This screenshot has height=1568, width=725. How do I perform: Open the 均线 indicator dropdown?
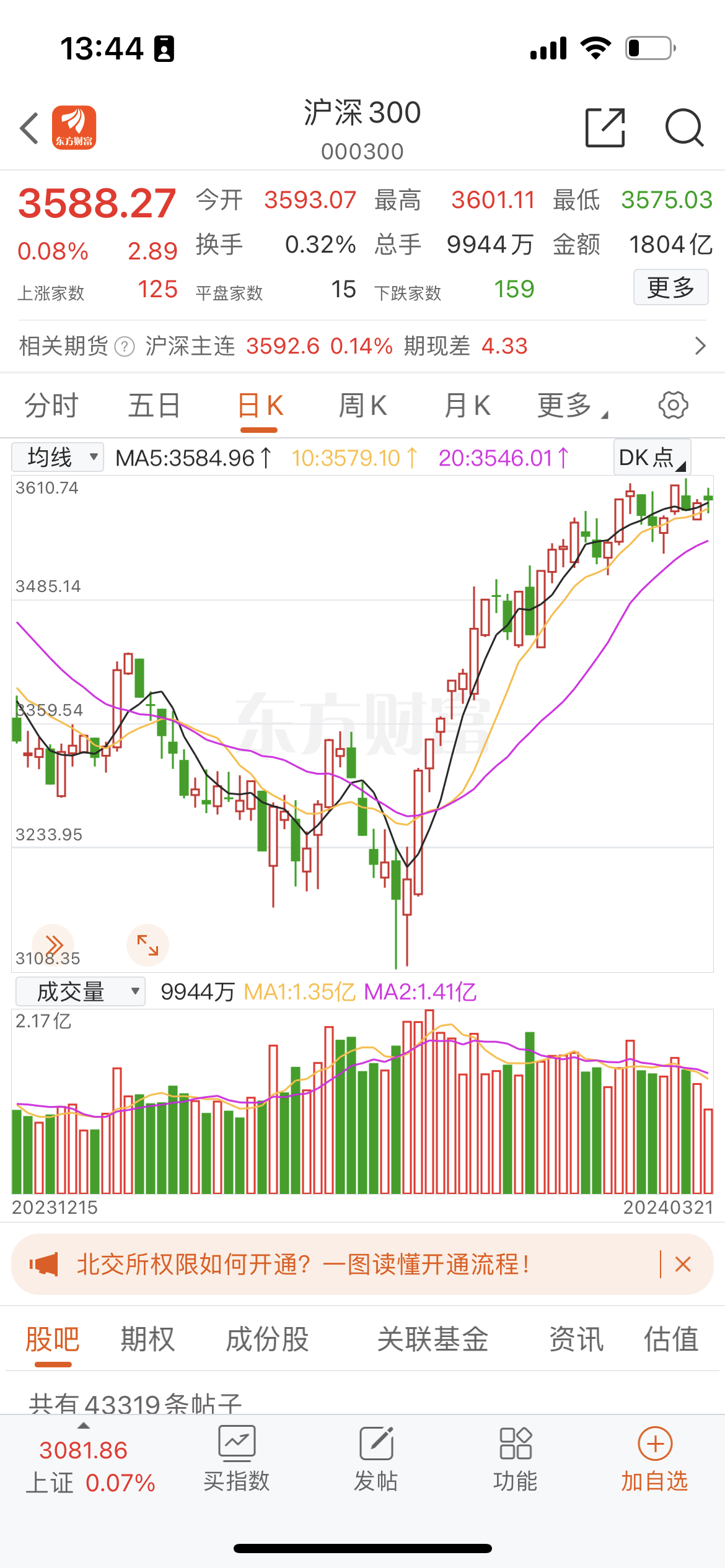pyautogui.click(x=57, y=457)
